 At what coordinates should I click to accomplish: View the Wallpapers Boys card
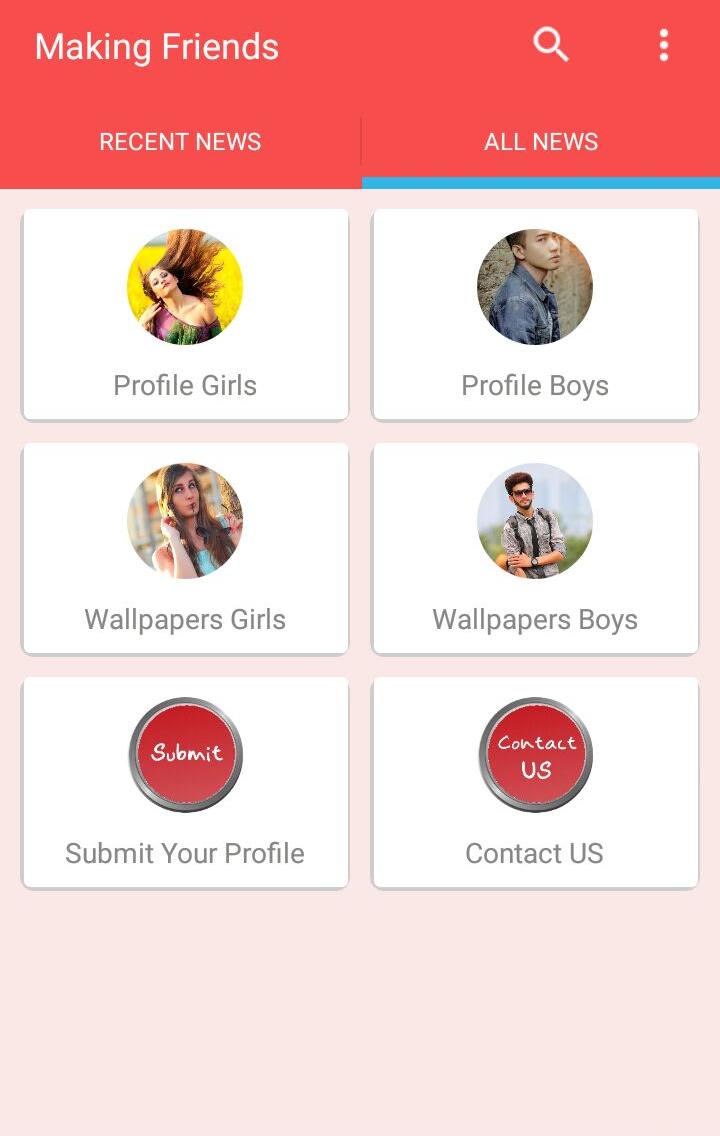(x=535, y=548)
